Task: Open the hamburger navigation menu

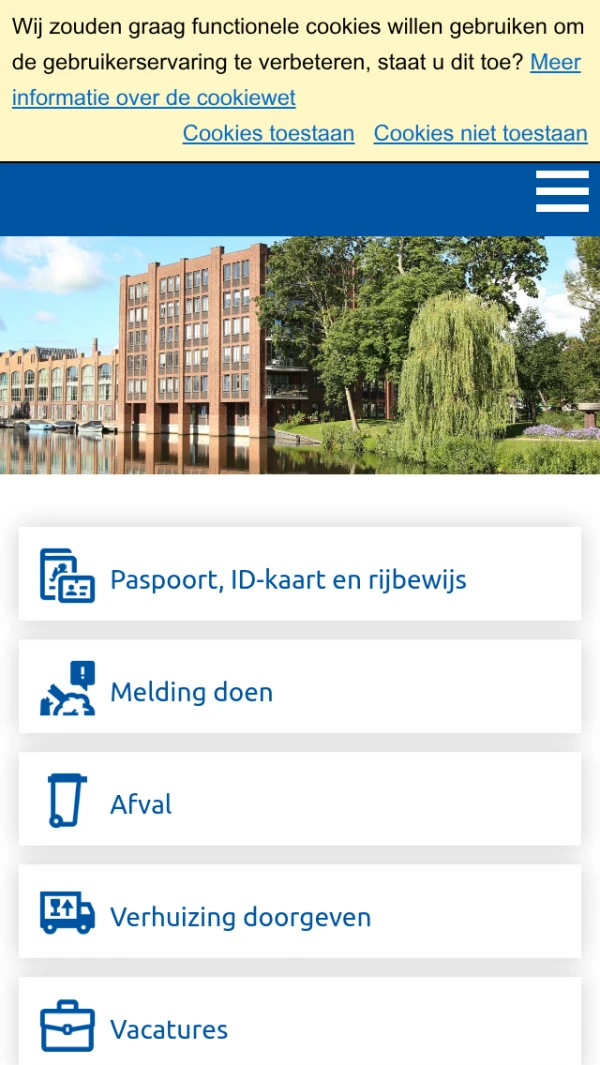Action: coord(561,191)
